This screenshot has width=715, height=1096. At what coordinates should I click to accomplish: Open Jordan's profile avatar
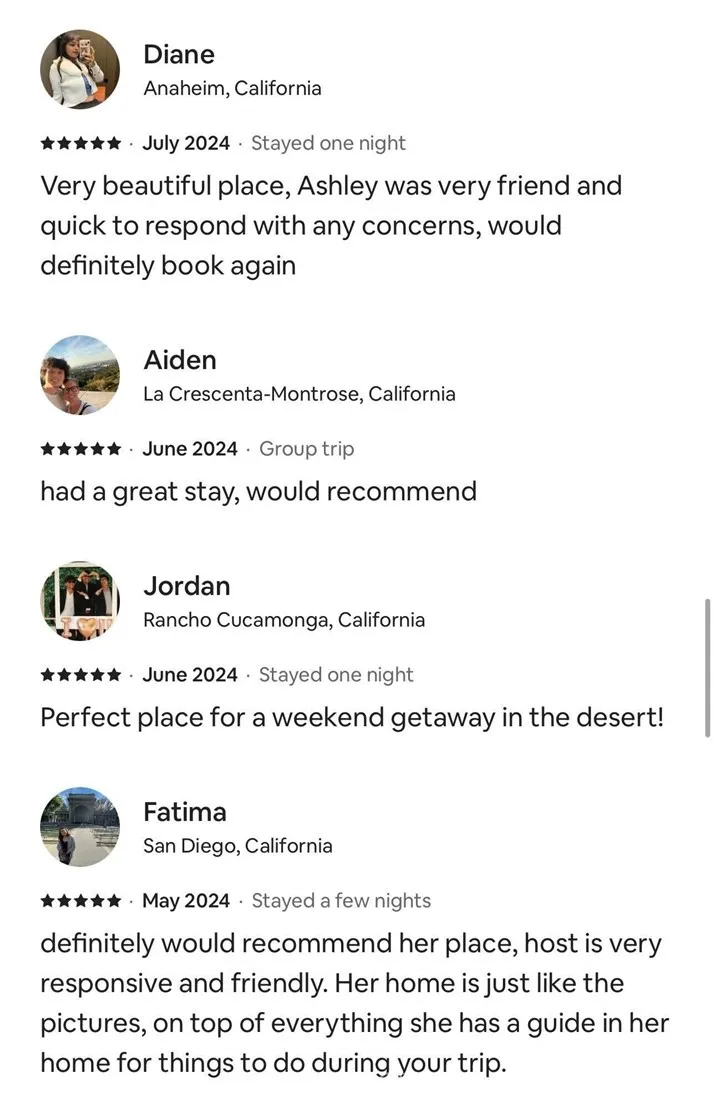(x=79, y=601)
